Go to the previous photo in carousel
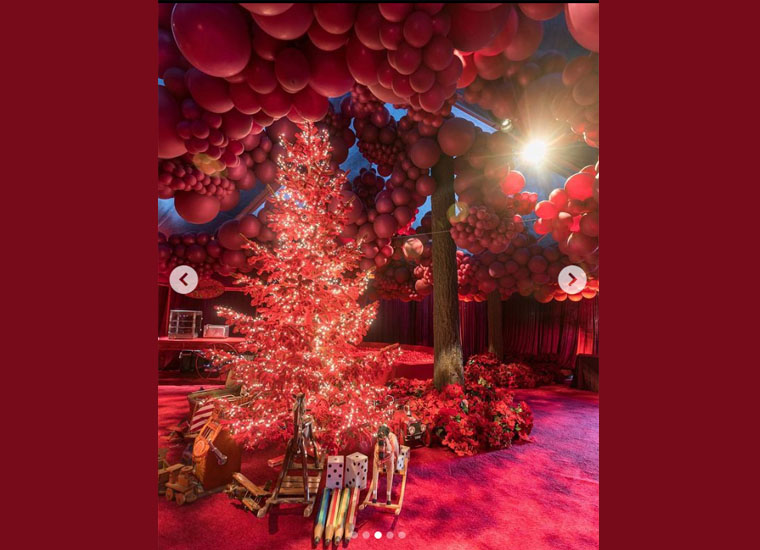This screenshot has height=550, width=760. [x=183, y=279]
